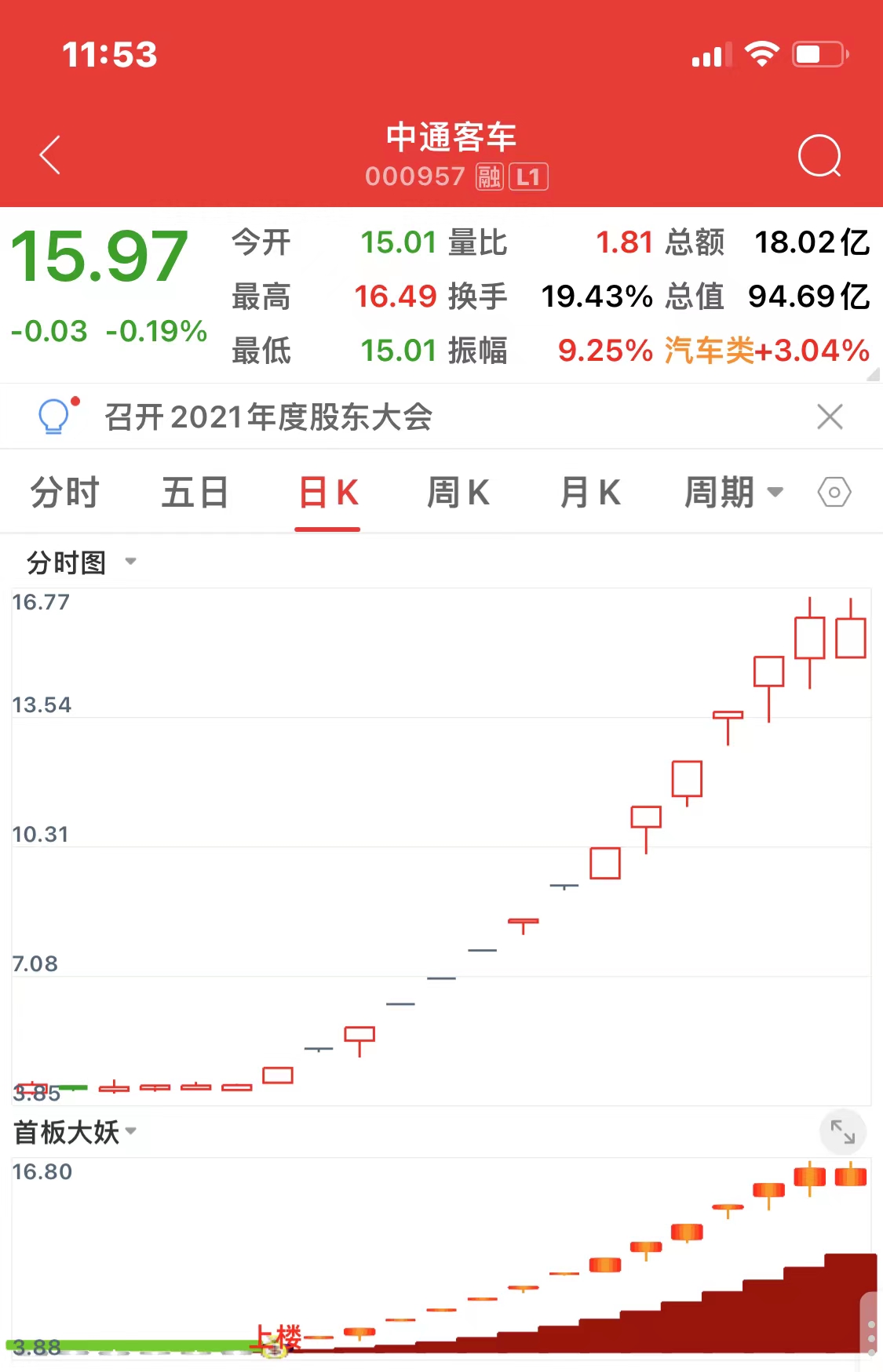Tap the 融 margin trading badge
Viewport: 883px width, 1372px height.
click(x=488, y=176)
